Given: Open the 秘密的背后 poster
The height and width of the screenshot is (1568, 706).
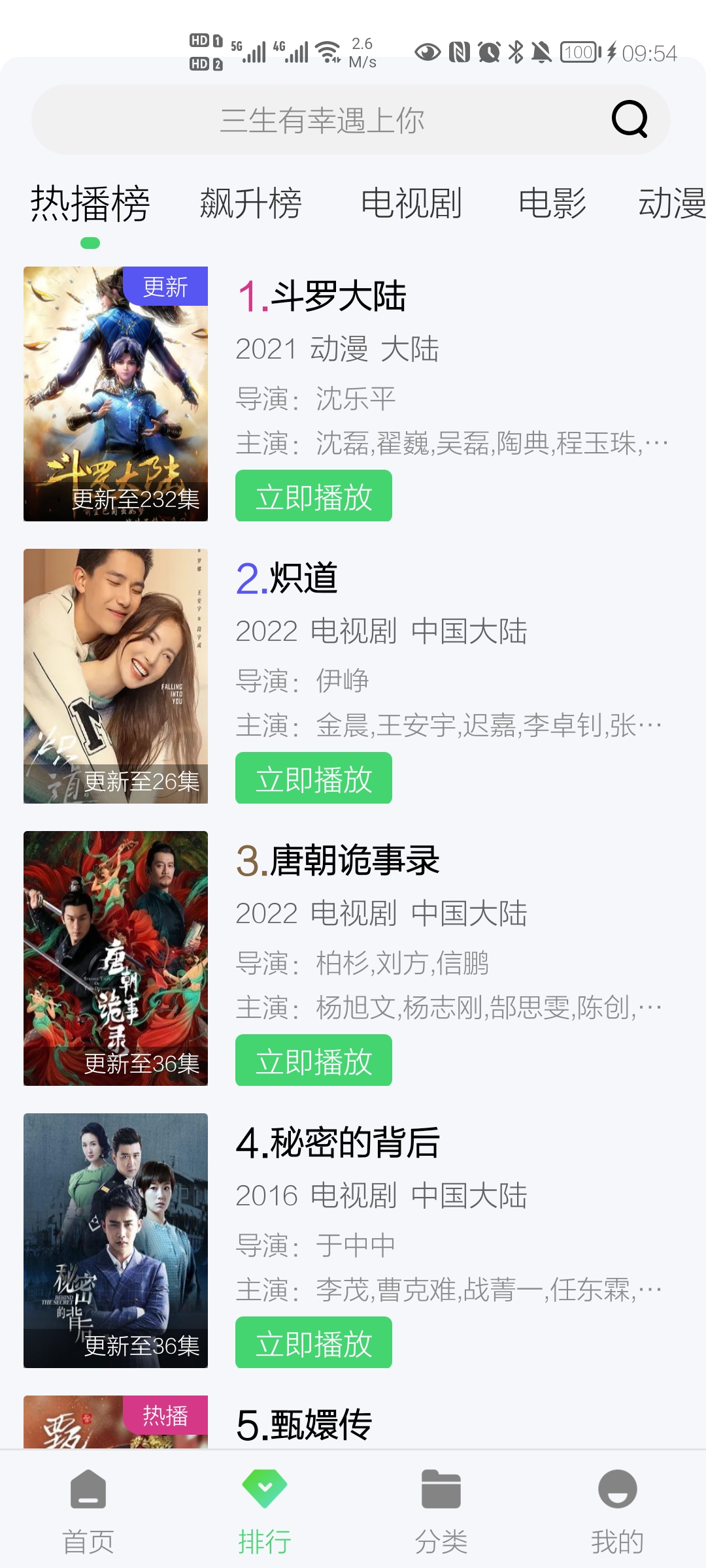Looking at the screenshot, I should coord(116,1241).
